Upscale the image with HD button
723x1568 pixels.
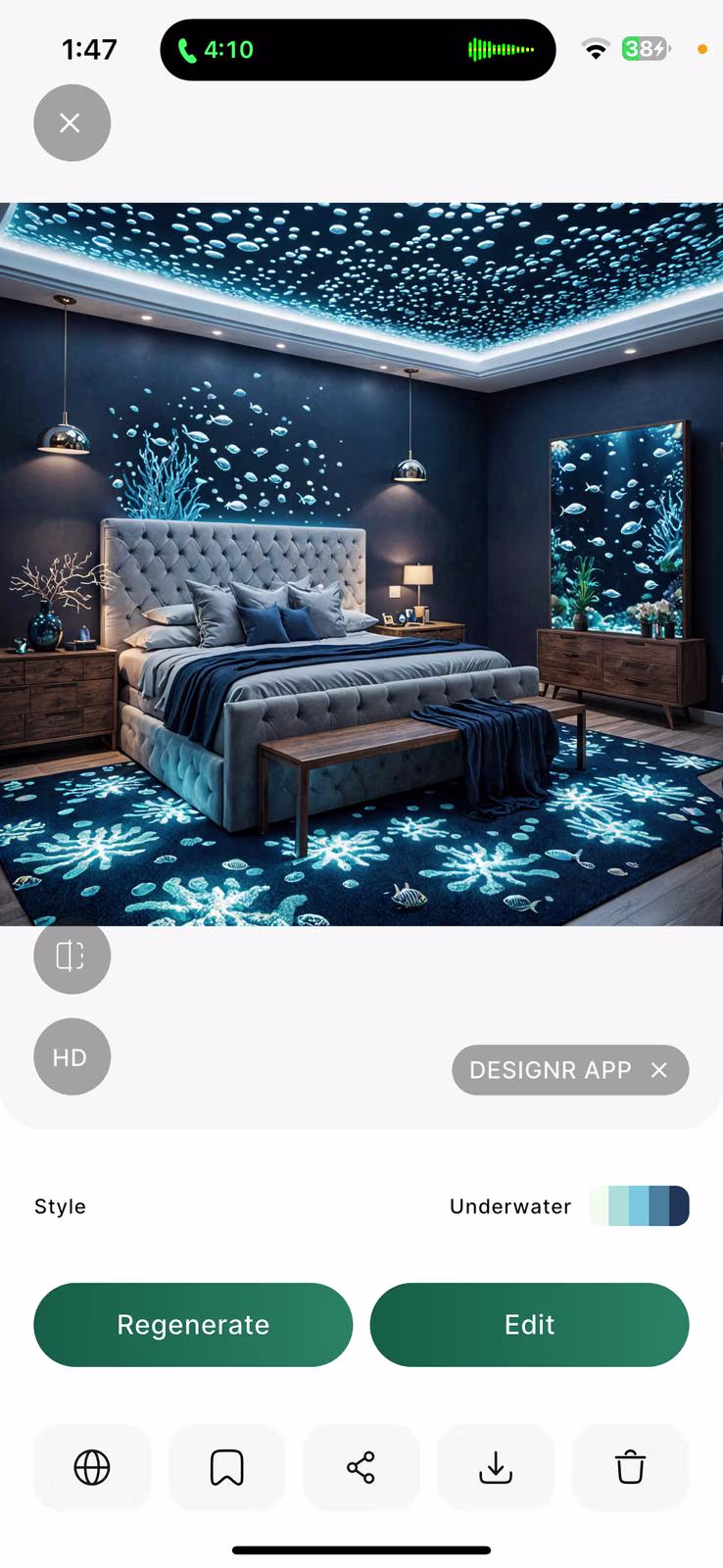click(72, 1056)
